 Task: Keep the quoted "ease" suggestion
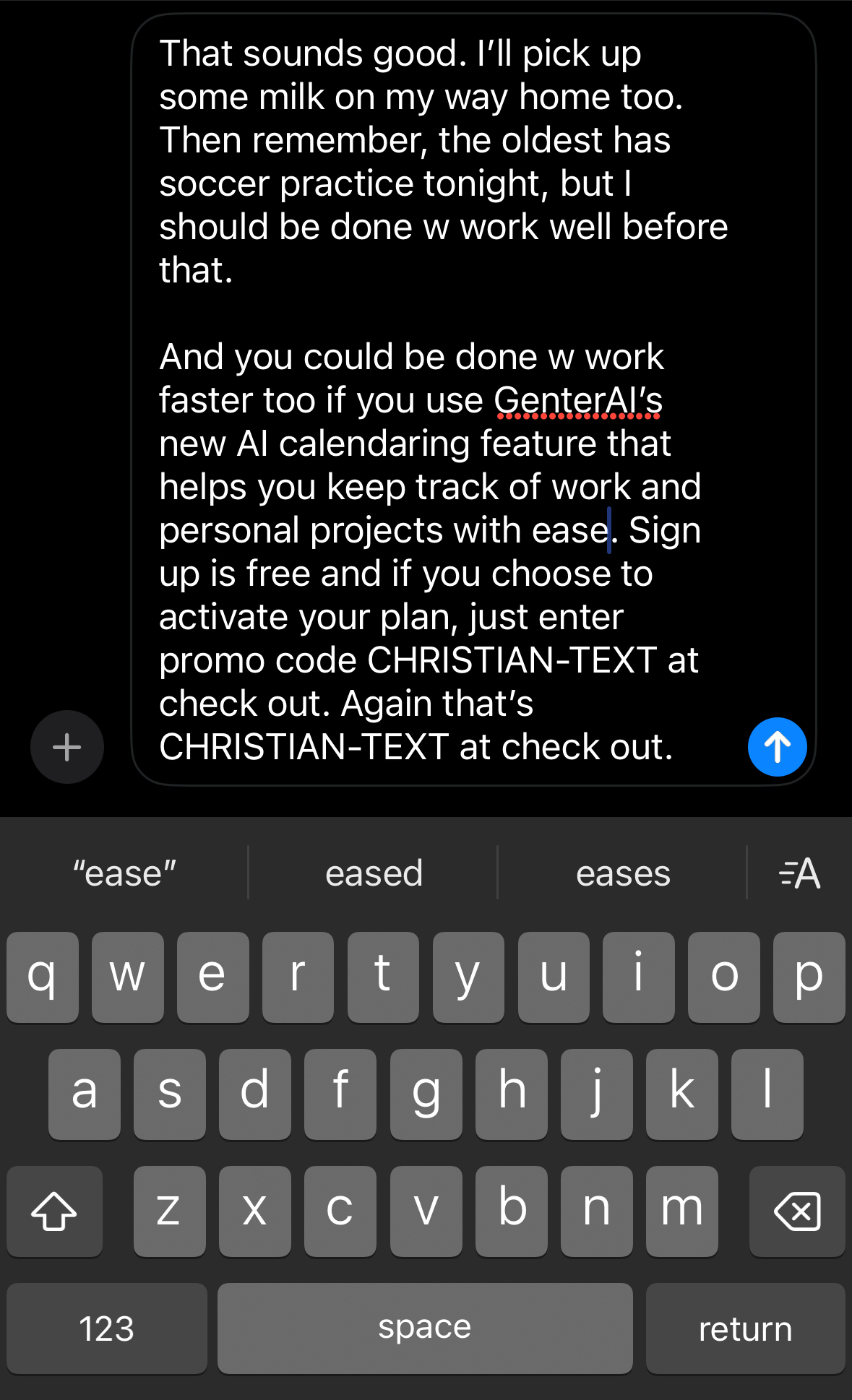124,873
